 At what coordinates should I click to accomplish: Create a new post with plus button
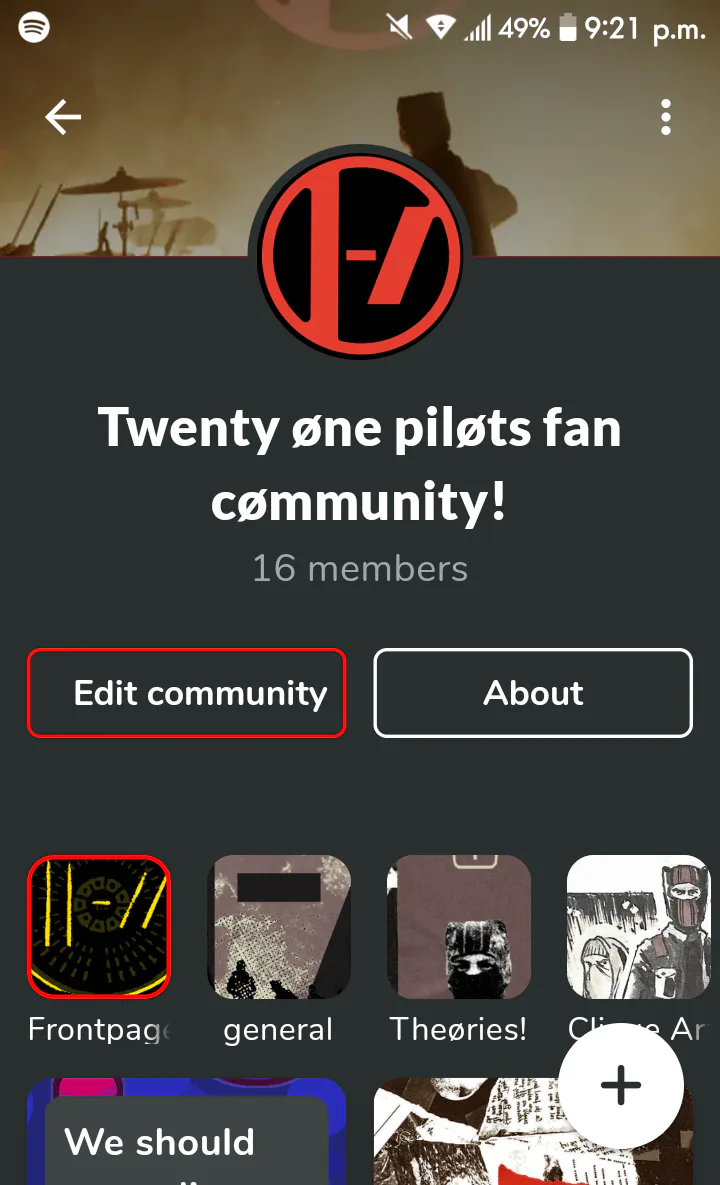coord(621,1085)
